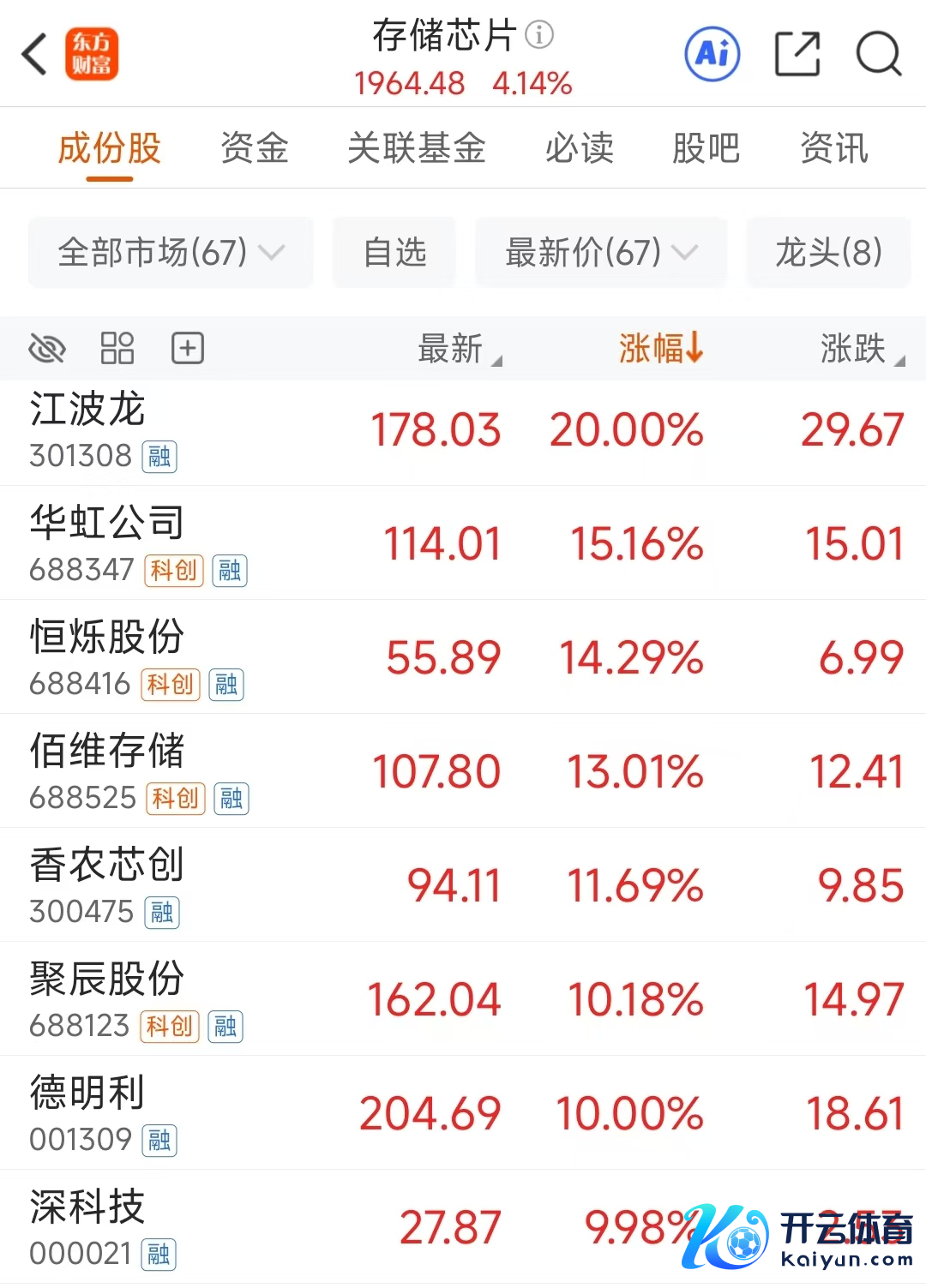Open the 必读 tab

point(580,148)
